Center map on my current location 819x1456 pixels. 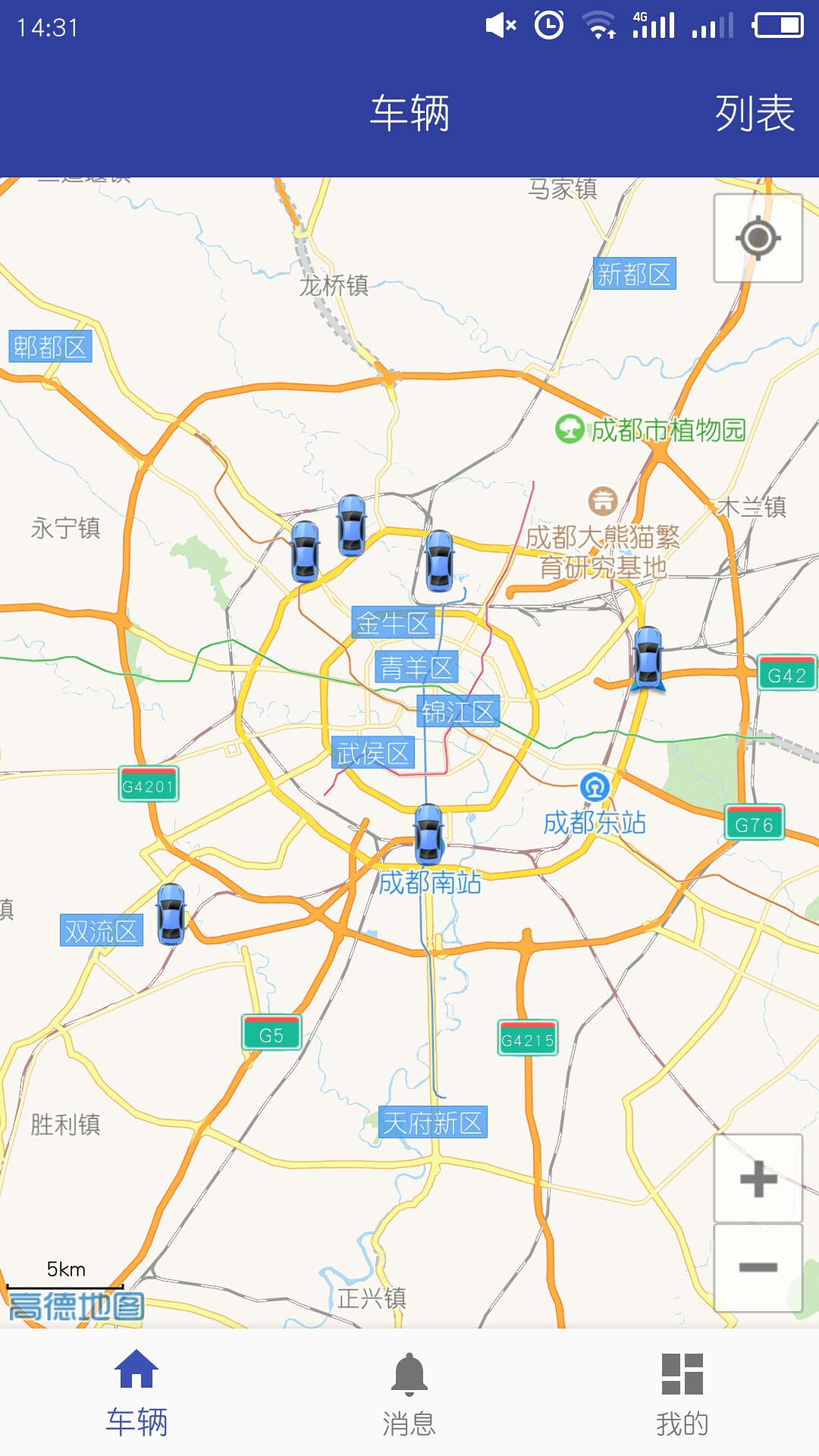pyautogui.click(x=758, y=238)
